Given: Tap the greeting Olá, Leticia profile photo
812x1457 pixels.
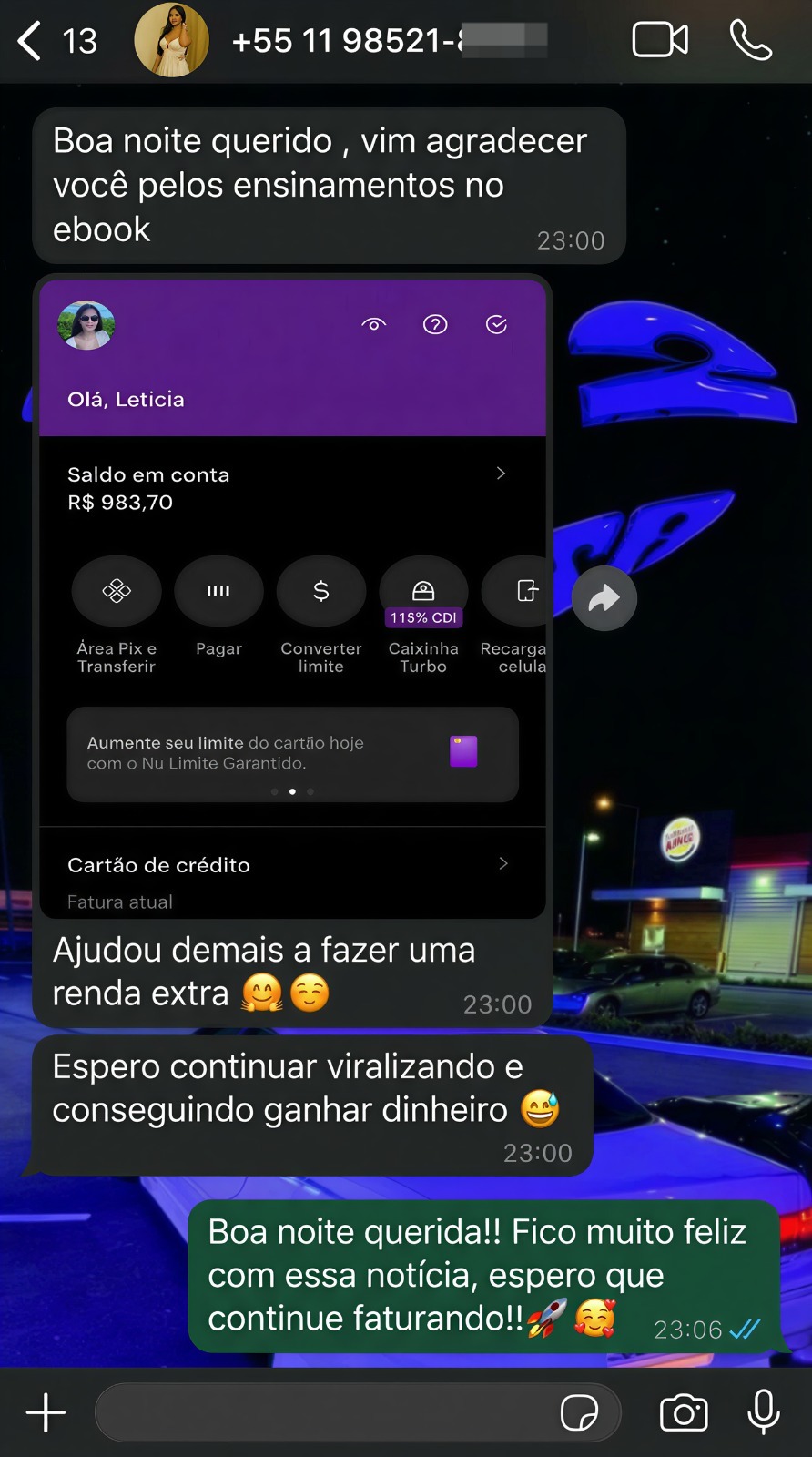Looking at the screenshot, I should pyautogui.click(x=86, y=324).
